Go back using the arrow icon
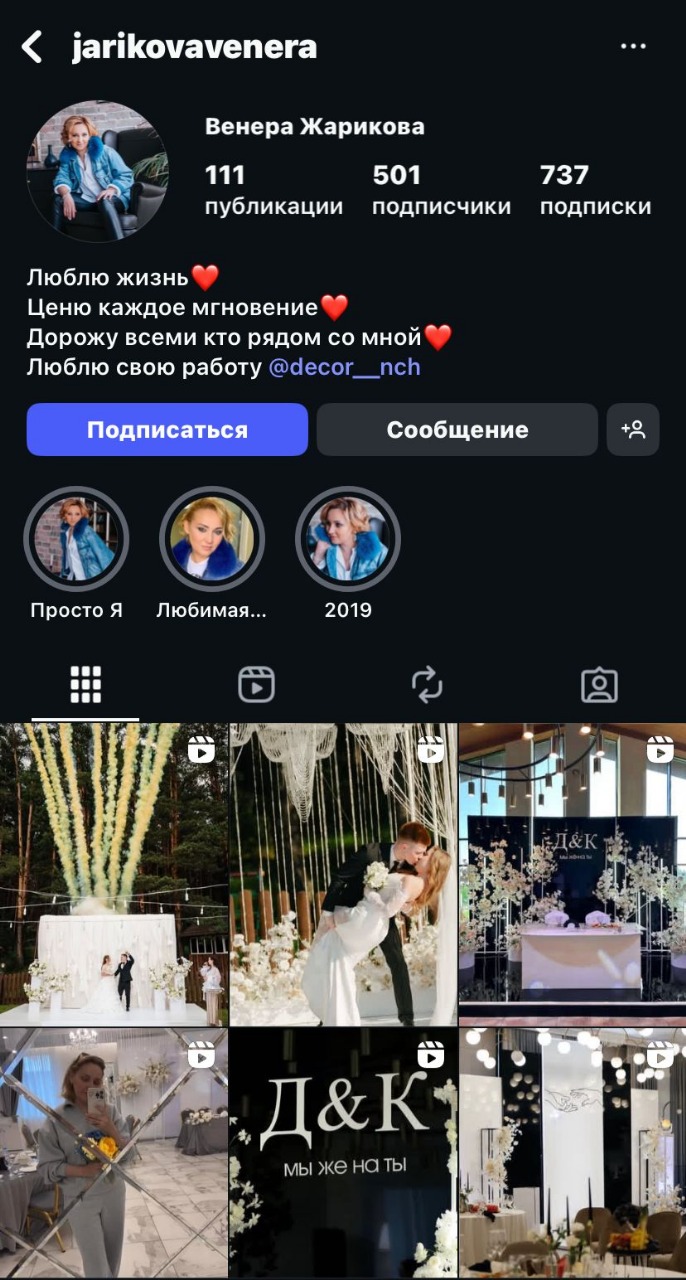Screen dimensions: 686x1280 click(x=32, y=47)
